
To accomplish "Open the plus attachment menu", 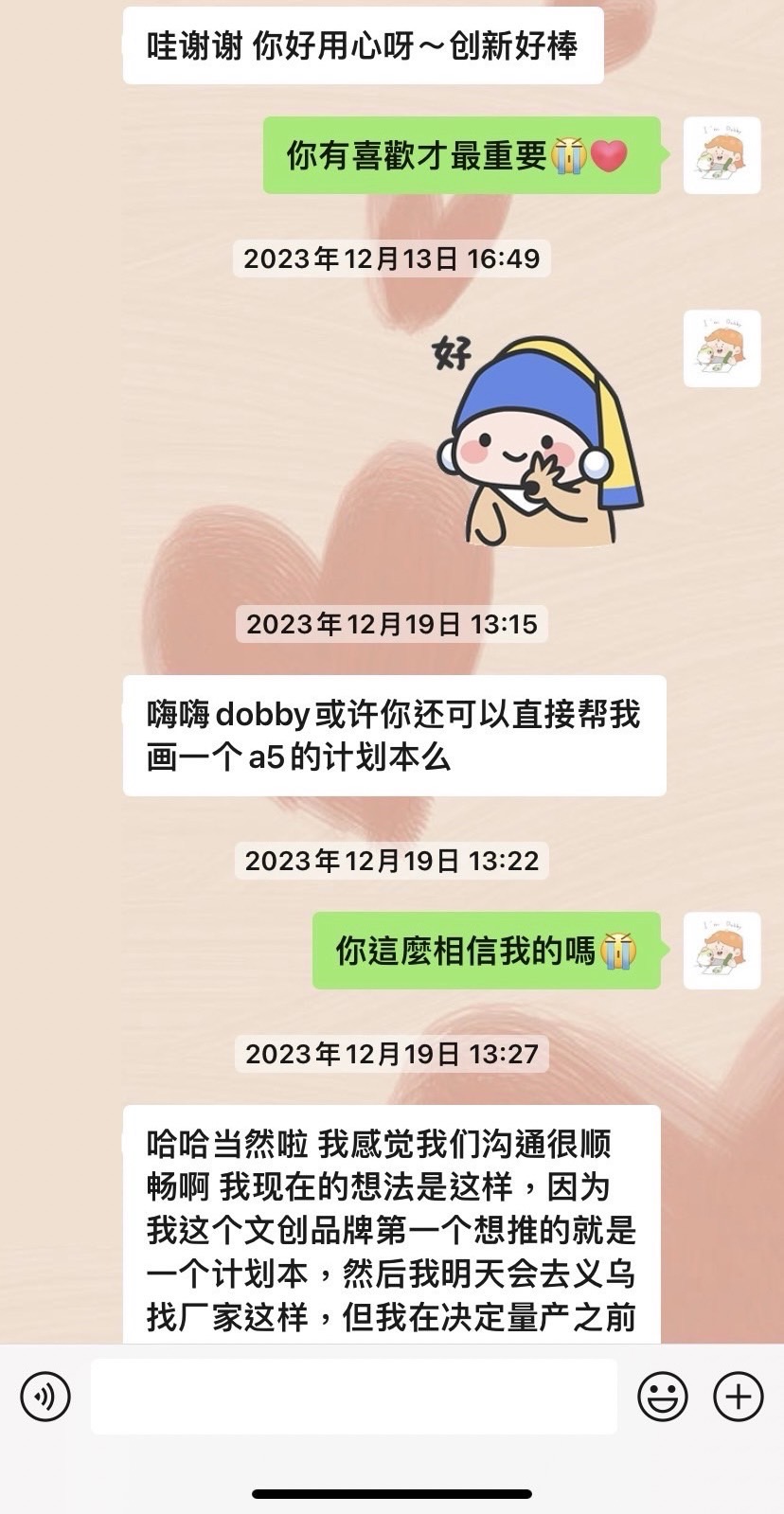I will [x=738, y=1397].
